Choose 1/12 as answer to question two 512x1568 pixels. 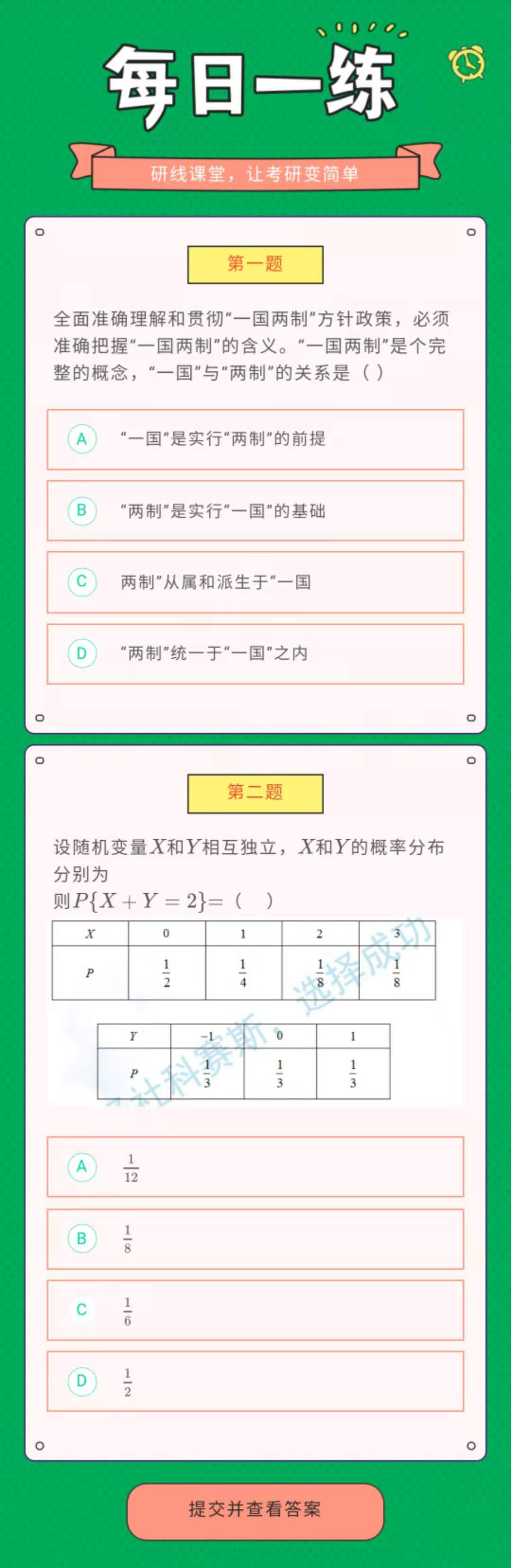click(x=255, y=1166)
